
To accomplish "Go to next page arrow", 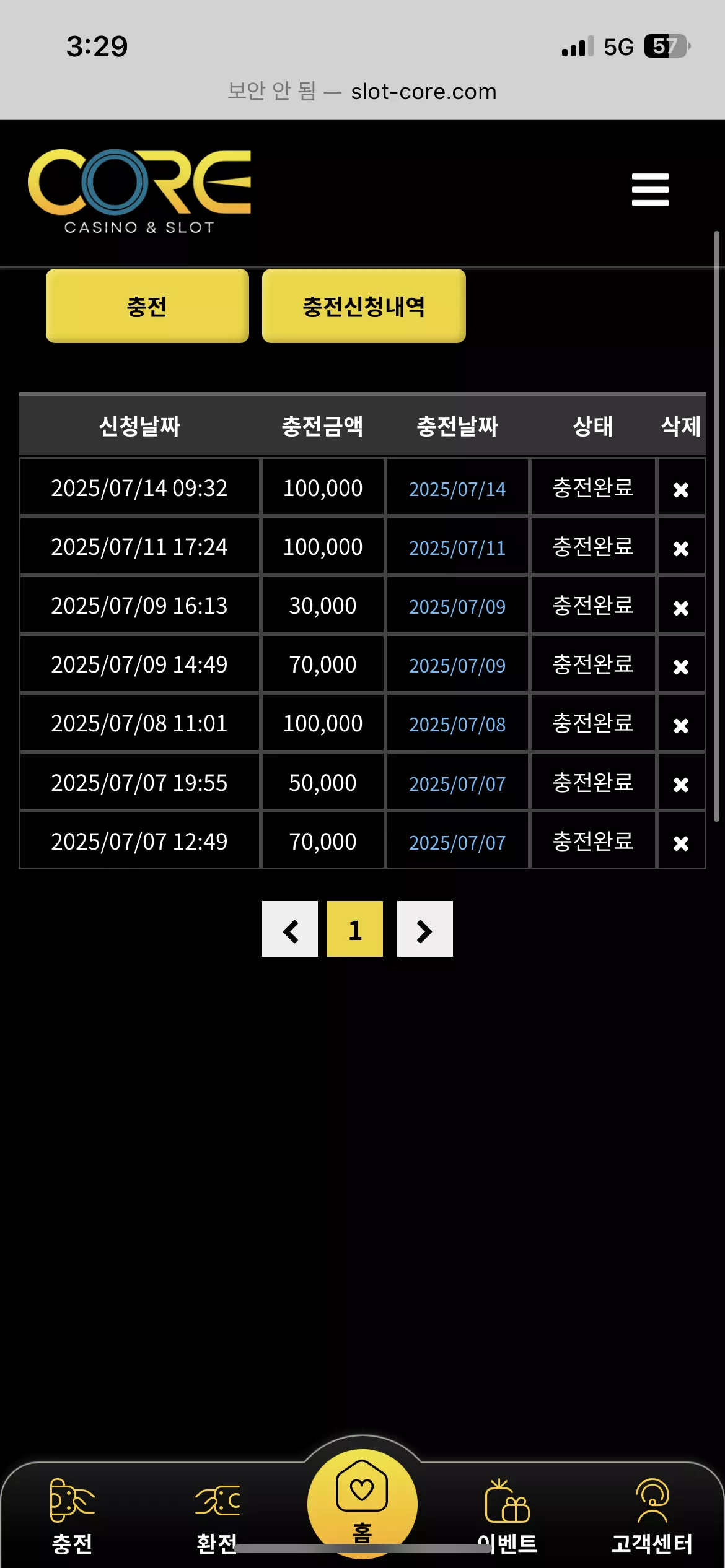I will coord(425,929).
